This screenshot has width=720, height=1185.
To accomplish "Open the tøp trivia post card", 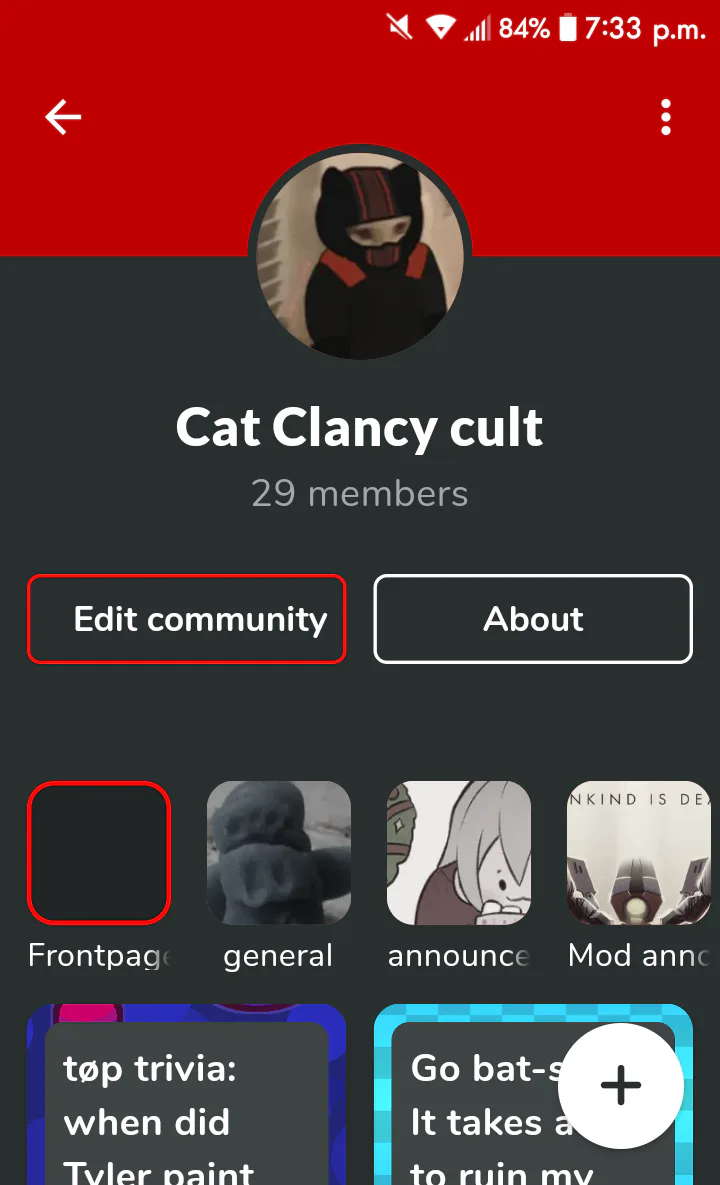I will (187, 1094).
